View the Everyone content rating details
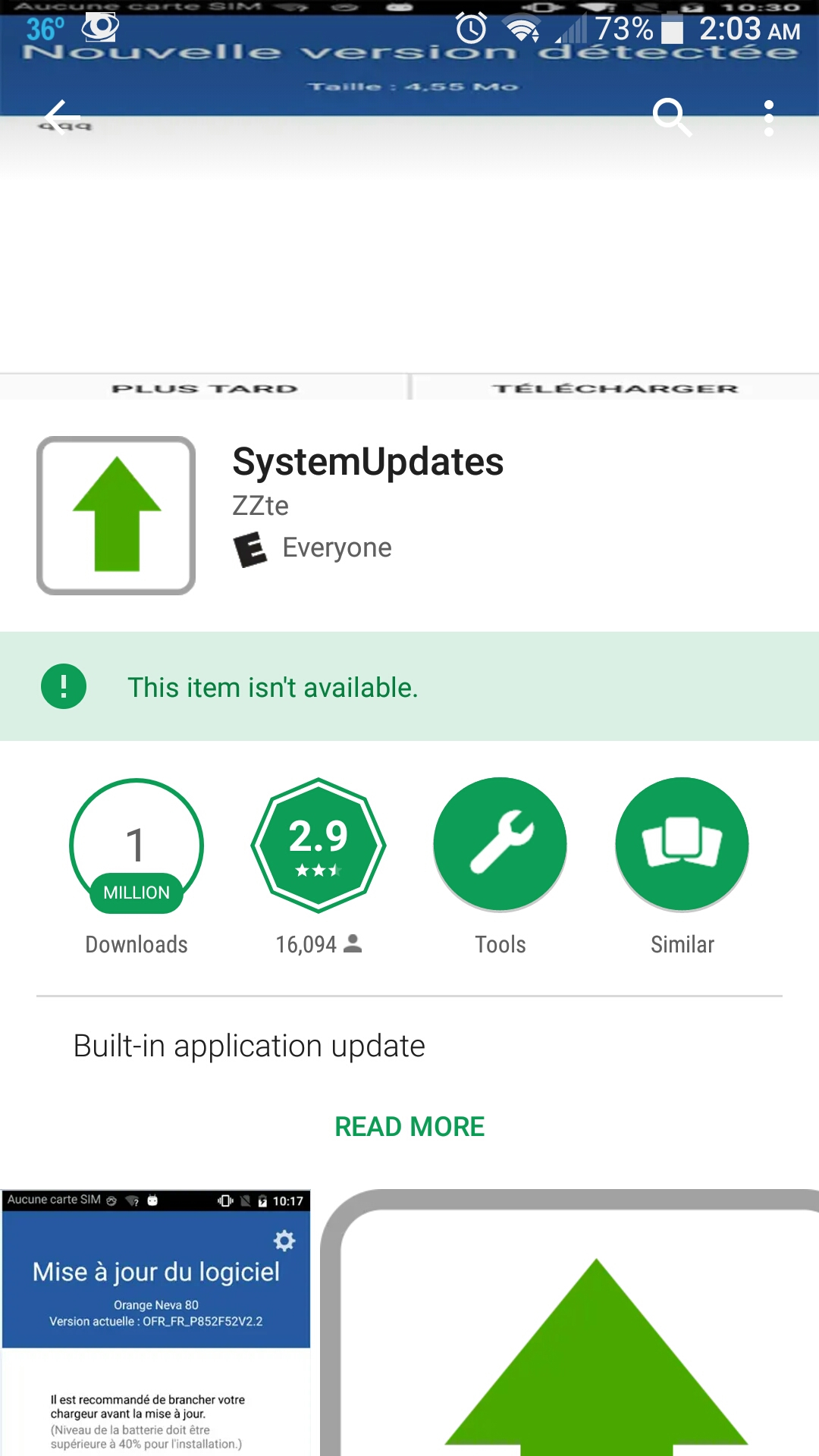The width and height of the screenshot is (819, 1456). tap(314, 548)
